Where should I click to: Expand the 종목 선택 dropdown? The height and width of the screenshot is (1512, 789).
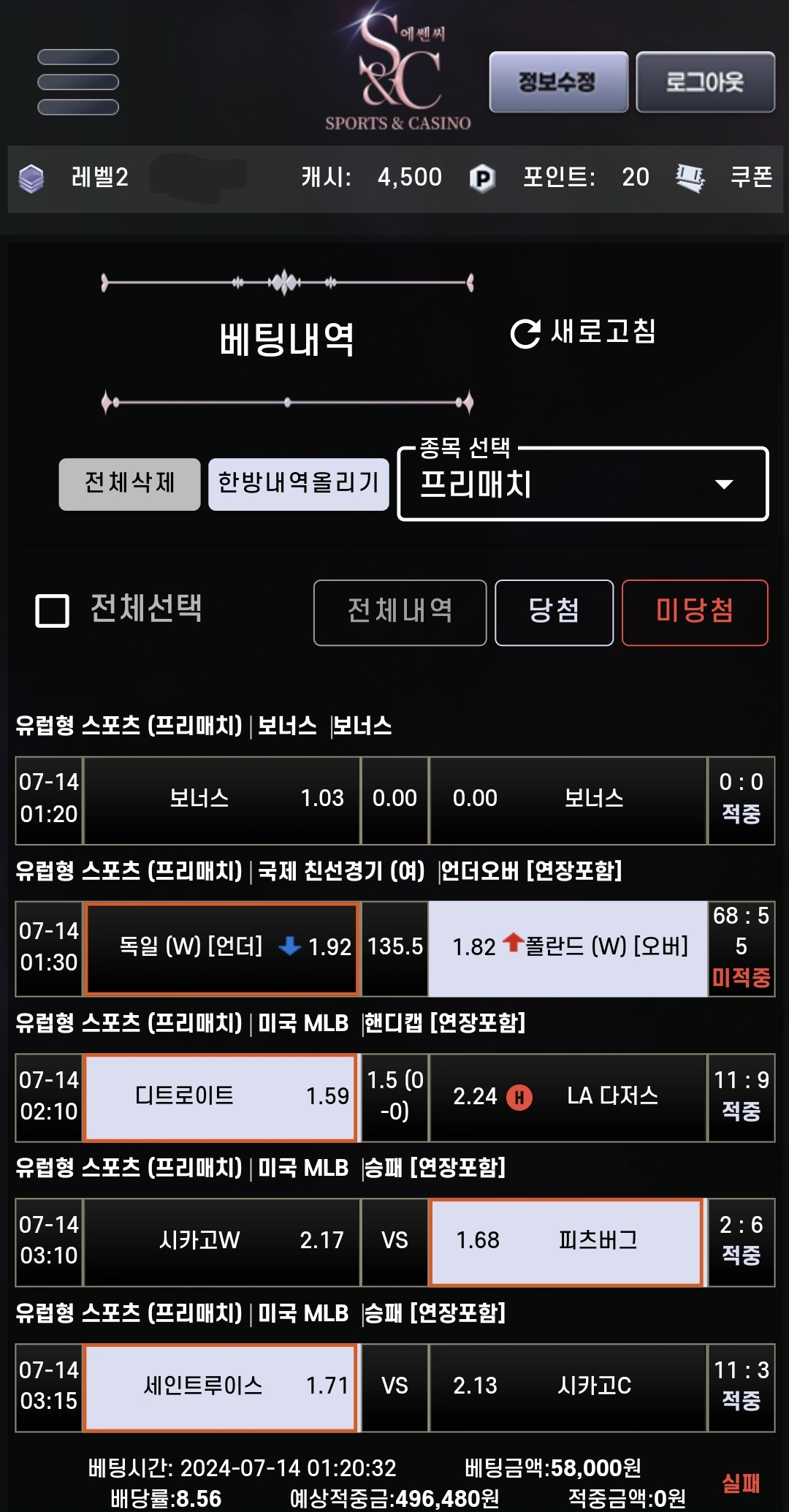pos(582,485)
